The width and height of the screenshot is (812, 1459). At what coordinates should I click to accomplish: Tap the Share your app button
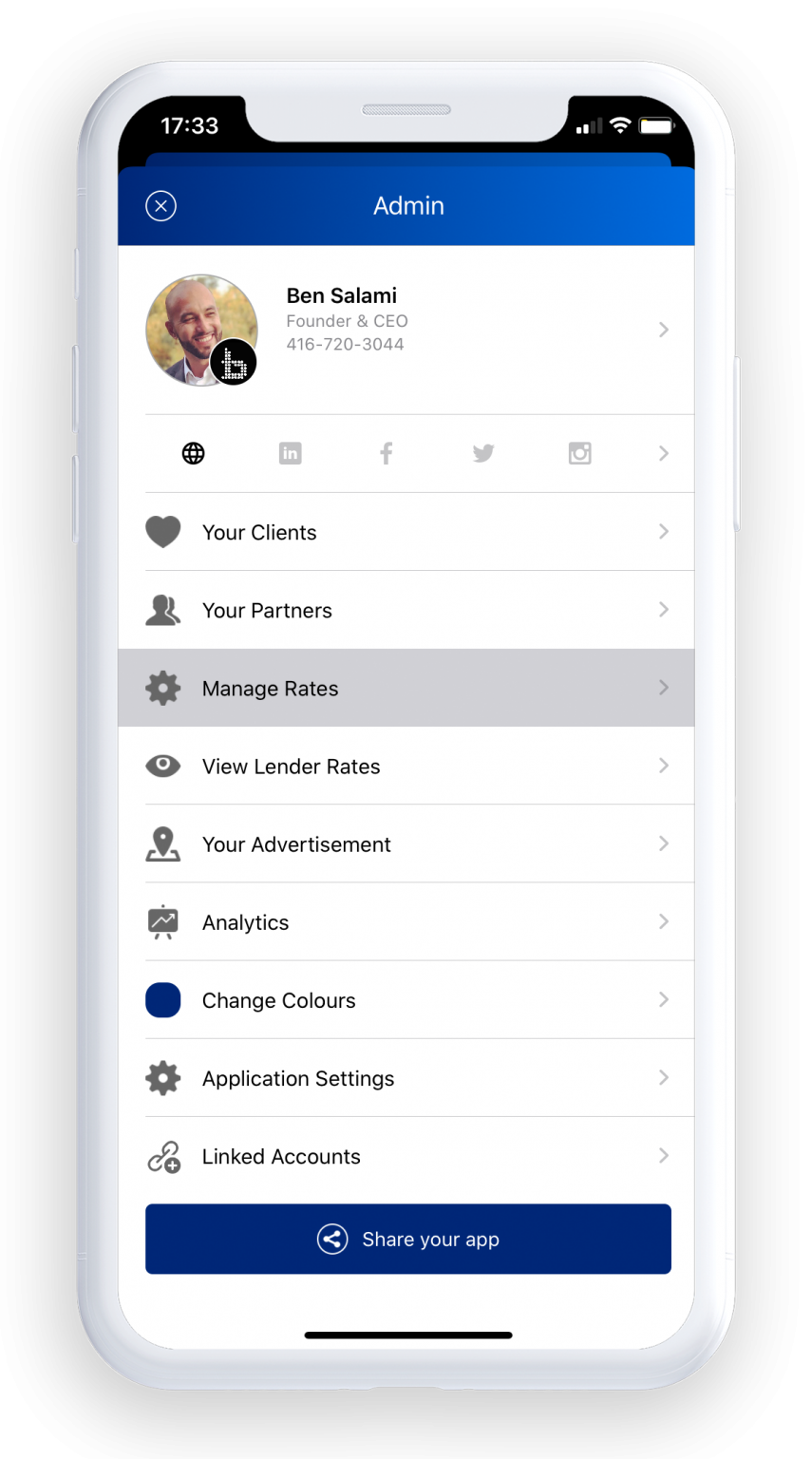click(x=408, y=1239)
